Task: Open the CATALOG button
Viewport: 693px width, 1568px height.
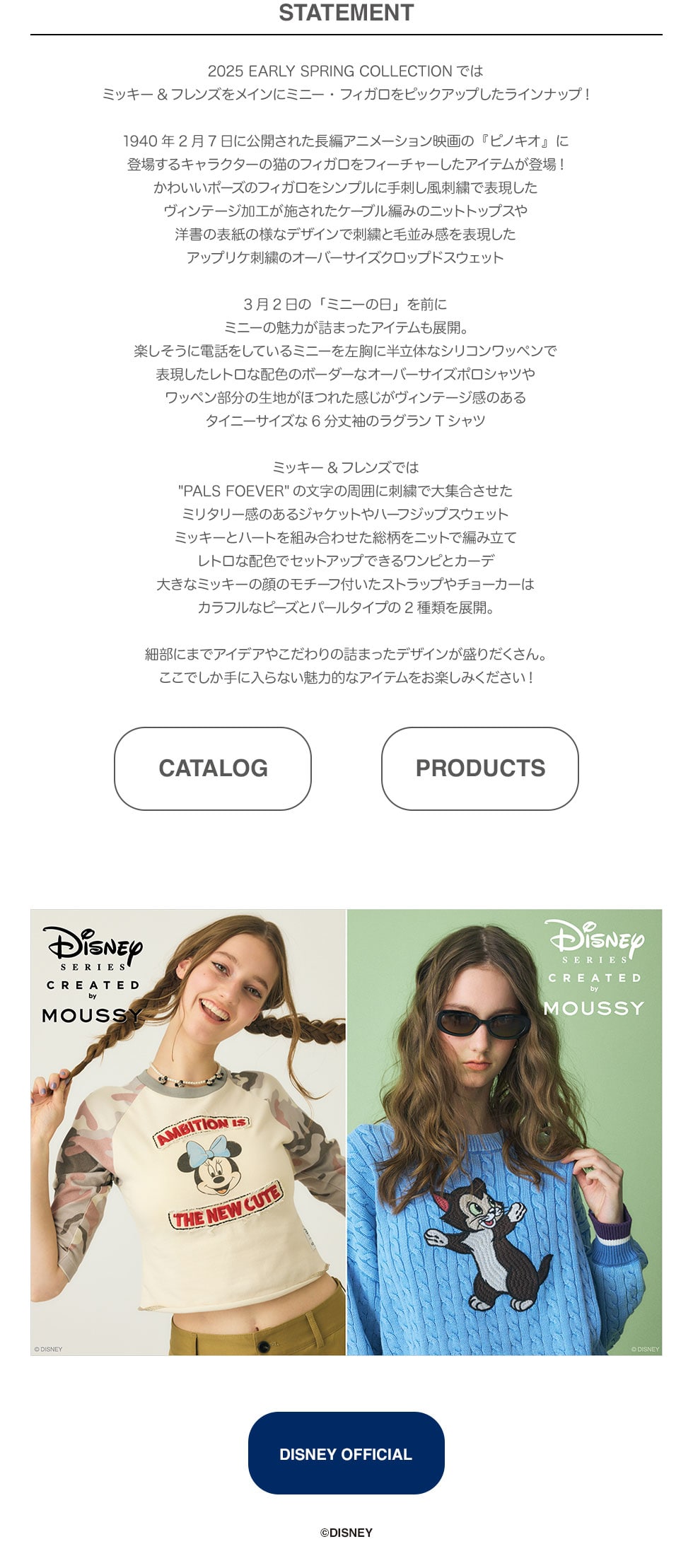Action: point(213,768)
